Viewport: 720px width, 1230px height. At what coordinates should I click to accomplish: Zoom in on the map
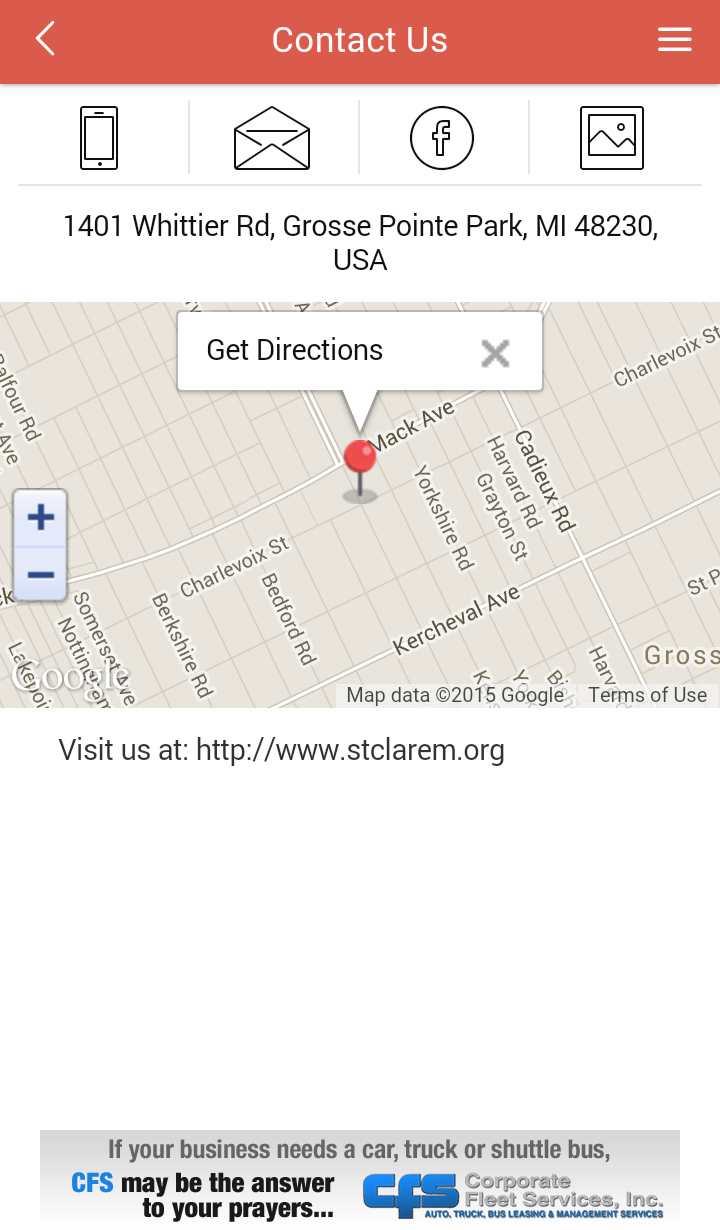tap(41, 518)
